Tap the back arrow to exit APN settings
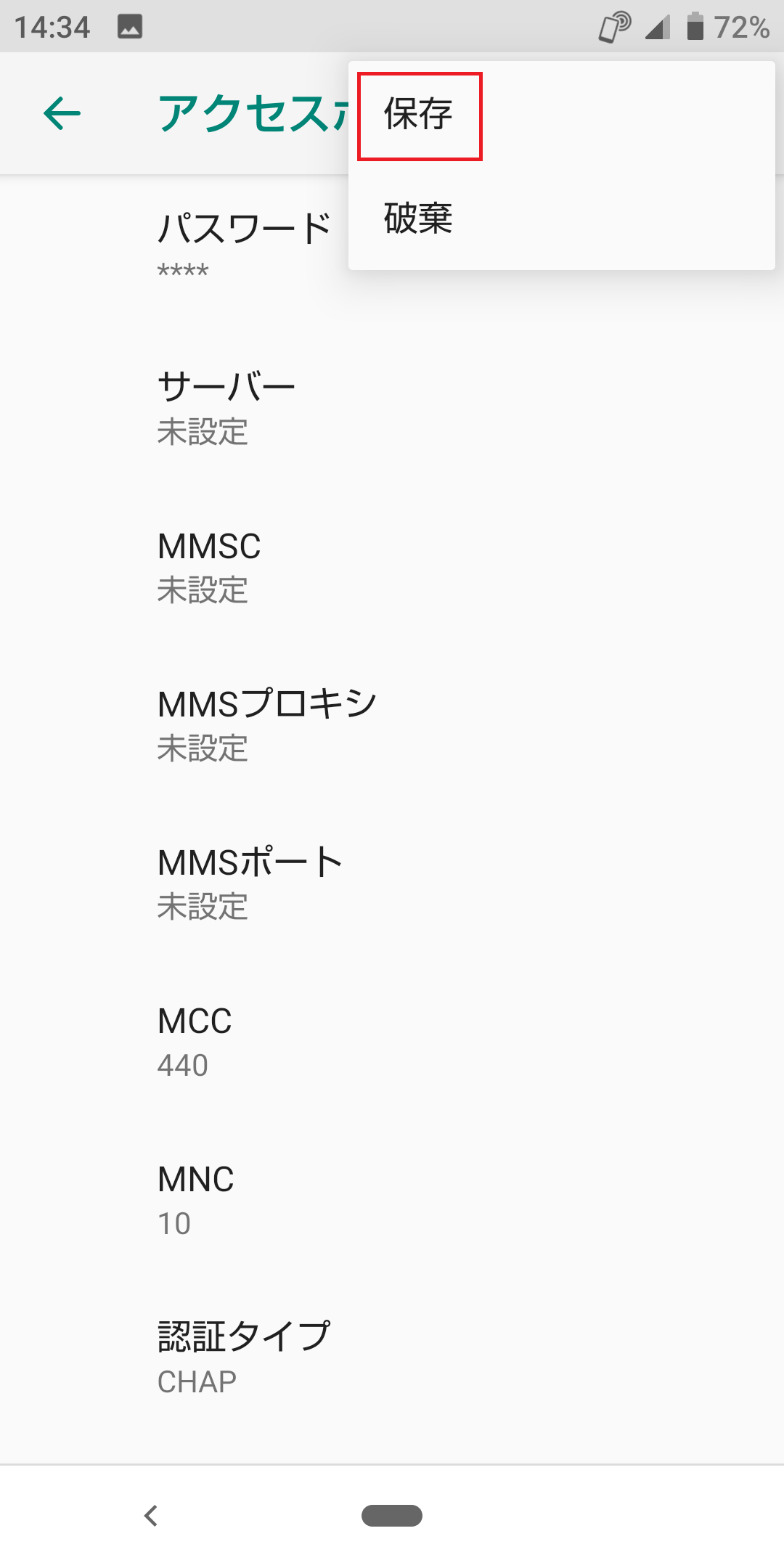The width and height of the screenshot is (784, 1568). pyautogui.click(x=61, y=113)
